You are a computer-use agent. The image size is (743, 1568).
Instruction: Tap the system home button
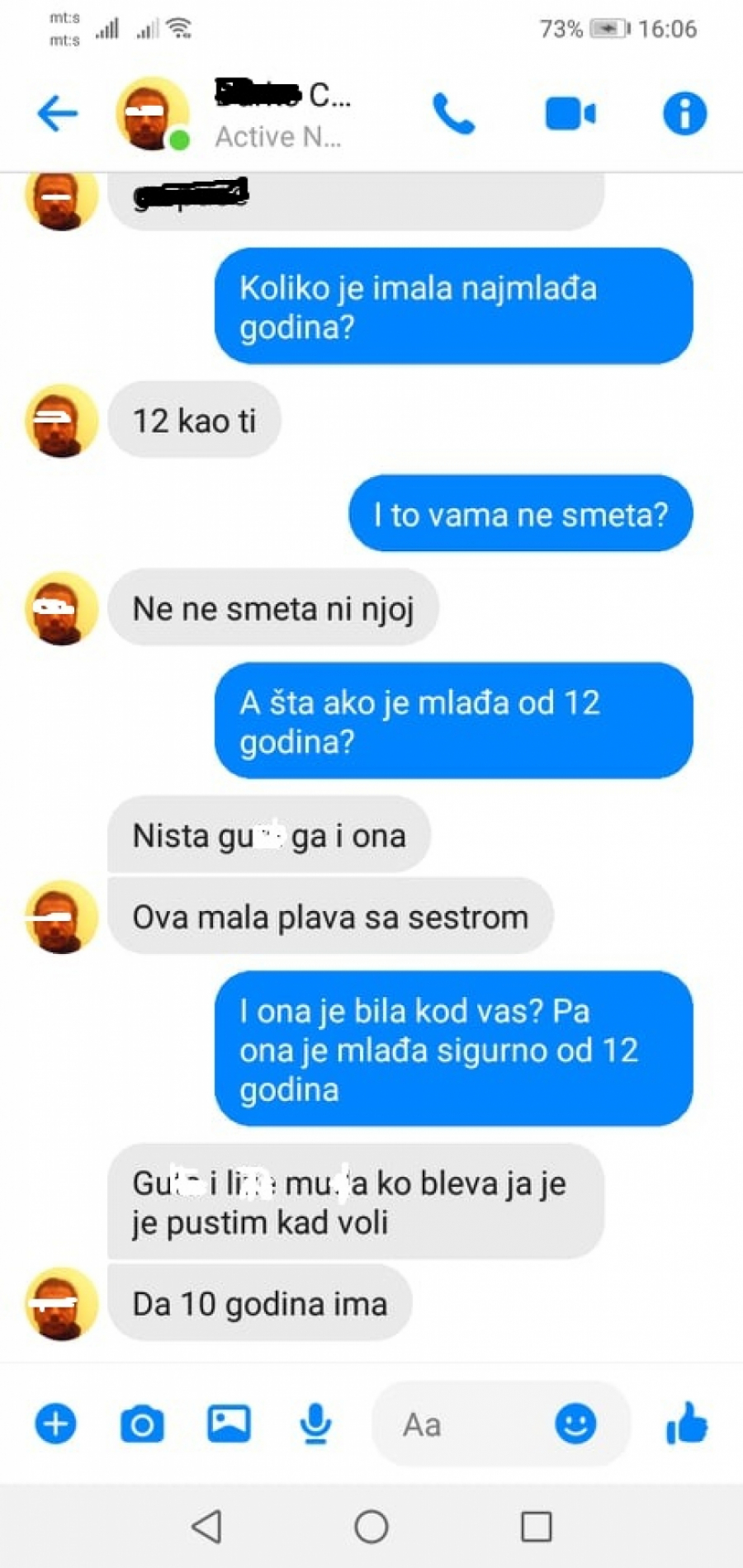(x=371, y=1527)
